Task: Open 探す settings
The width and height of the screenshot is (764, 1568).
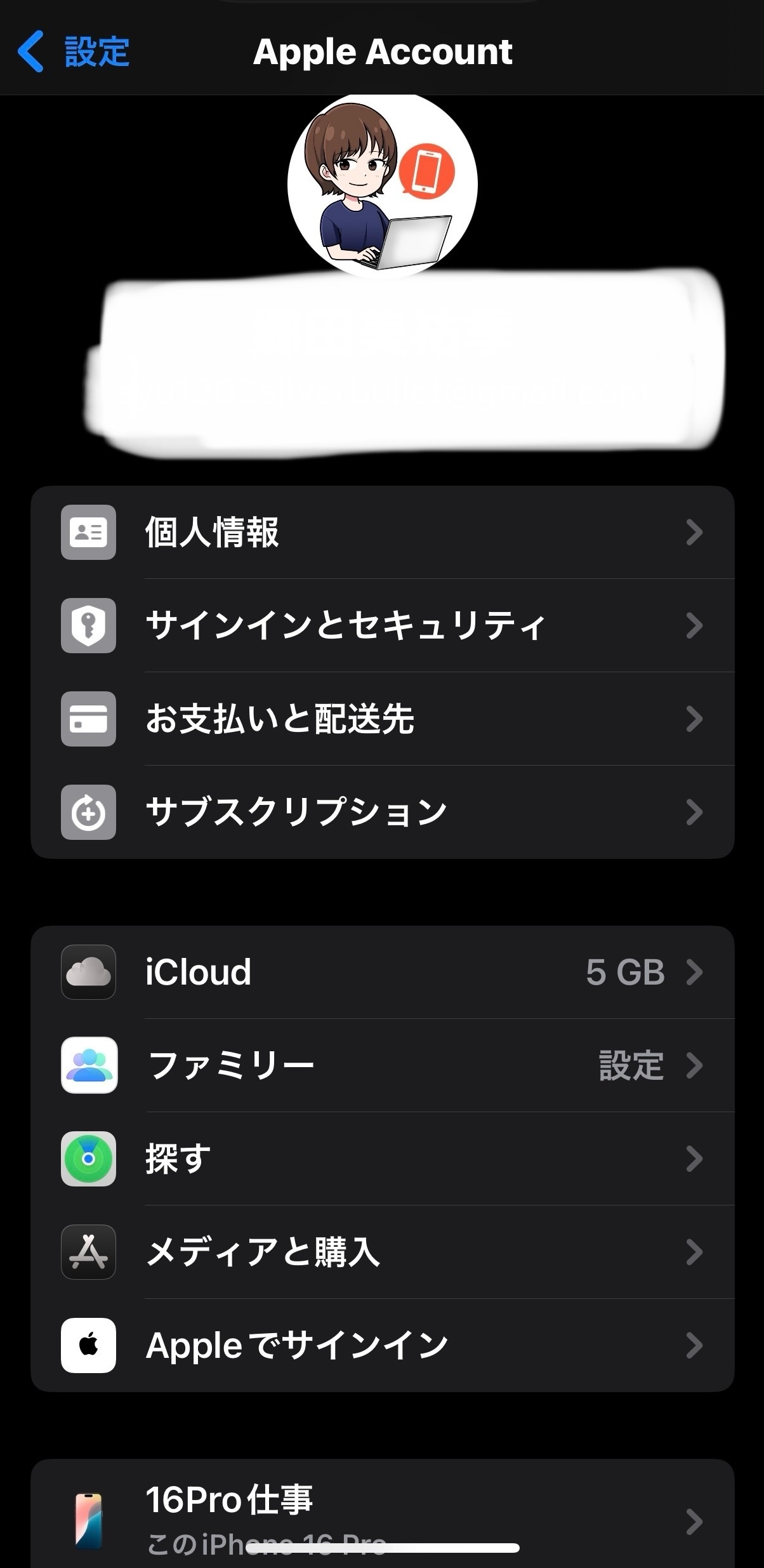Action: coord(382,1159)
